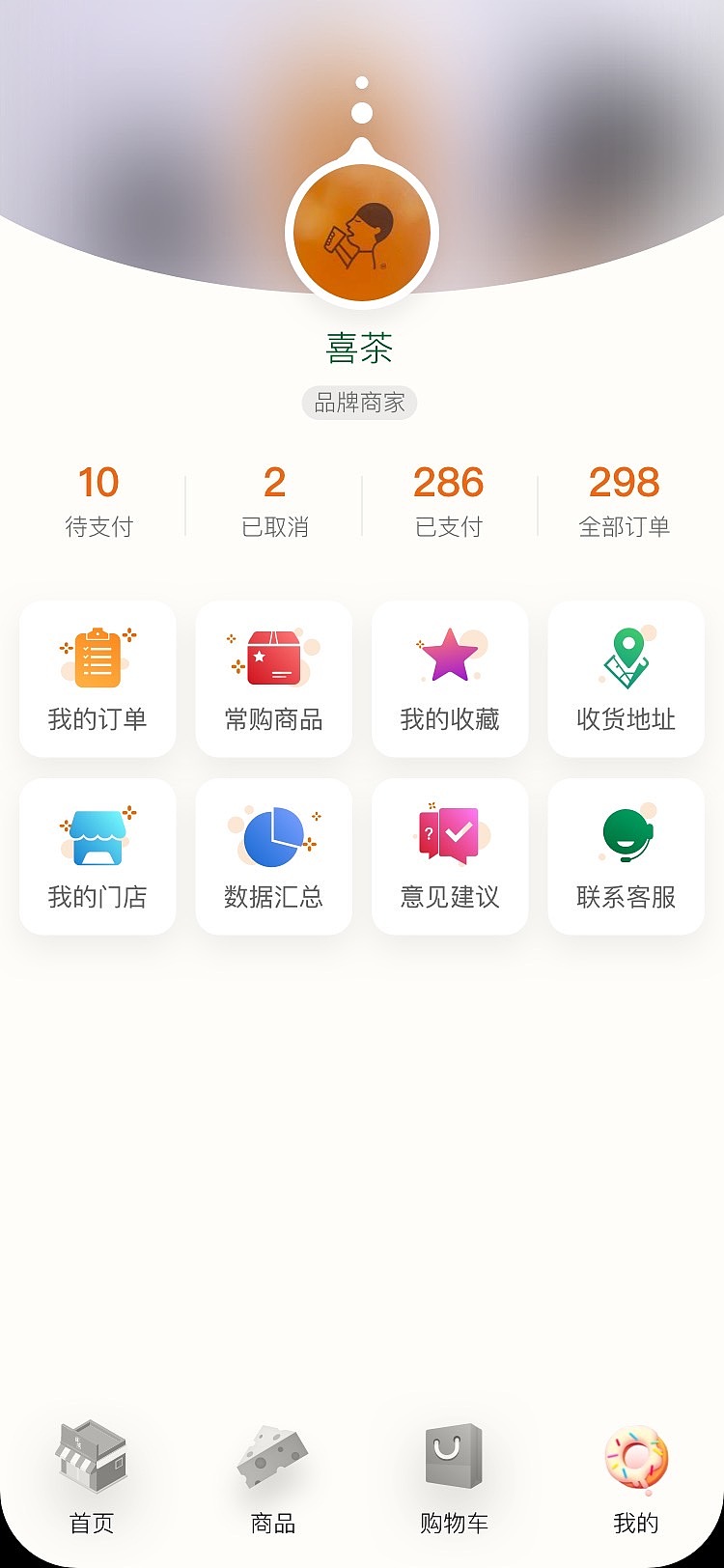The height and width of the screenshot is (1568, 724).
Task: Click the 品牌商家 merchant badge
Action: (361, 402)
